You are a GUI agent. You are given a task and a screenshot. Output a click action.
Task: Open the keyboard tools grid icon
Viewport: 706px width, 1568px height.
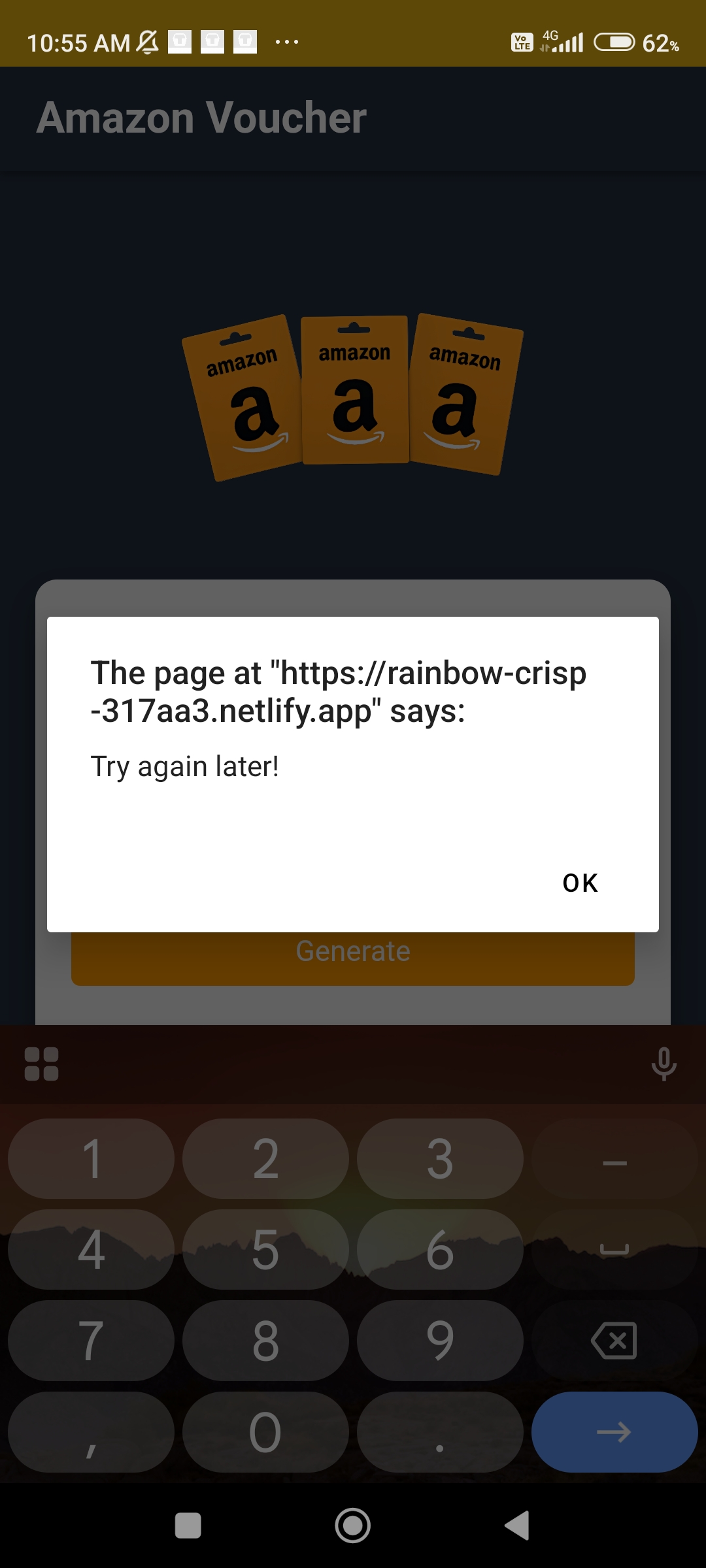(x=41, y=1064)
